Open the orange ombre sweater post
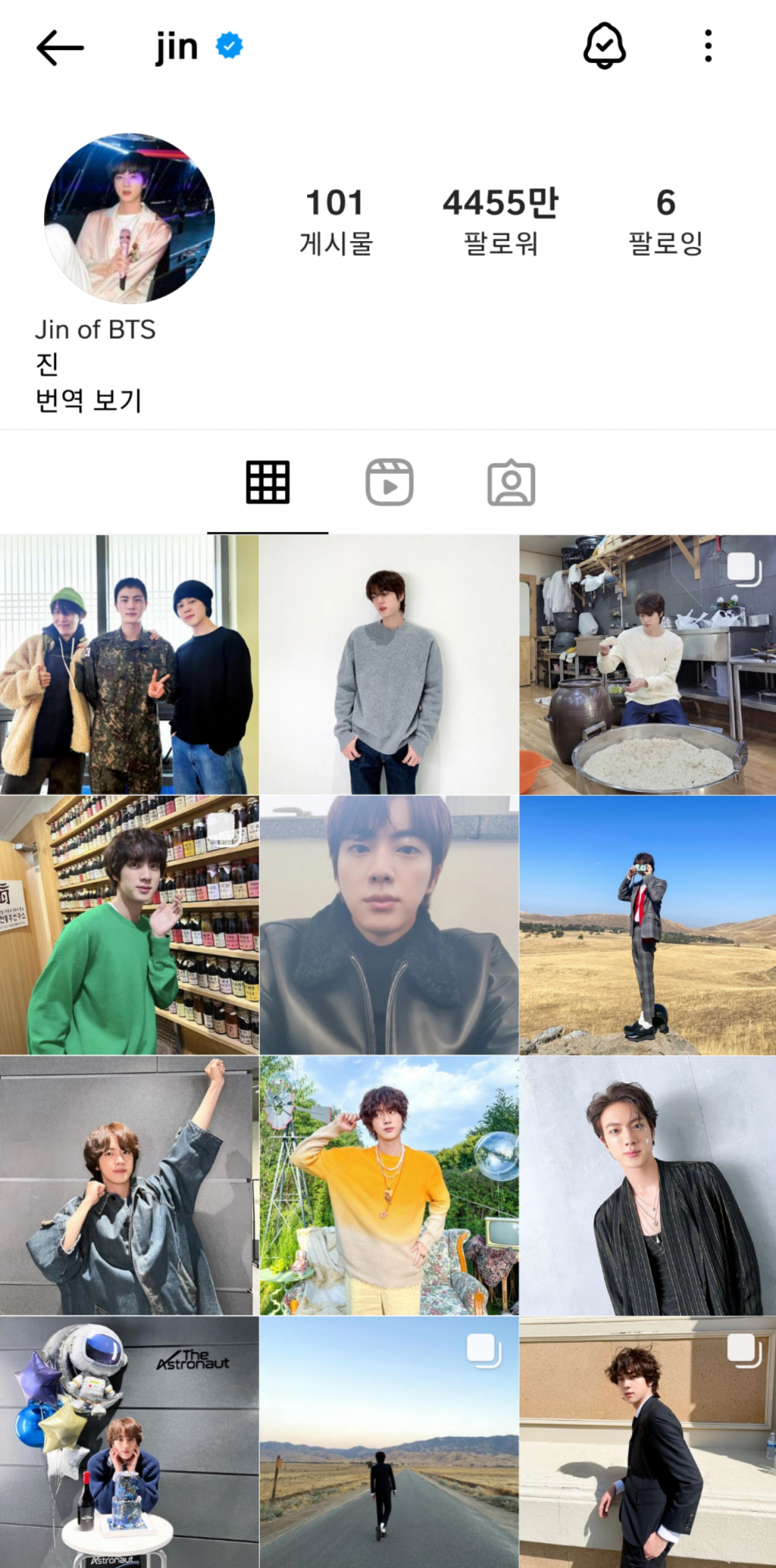Image resolution: width=776 pixels, height=1568 pixels. click(389, 1185)
